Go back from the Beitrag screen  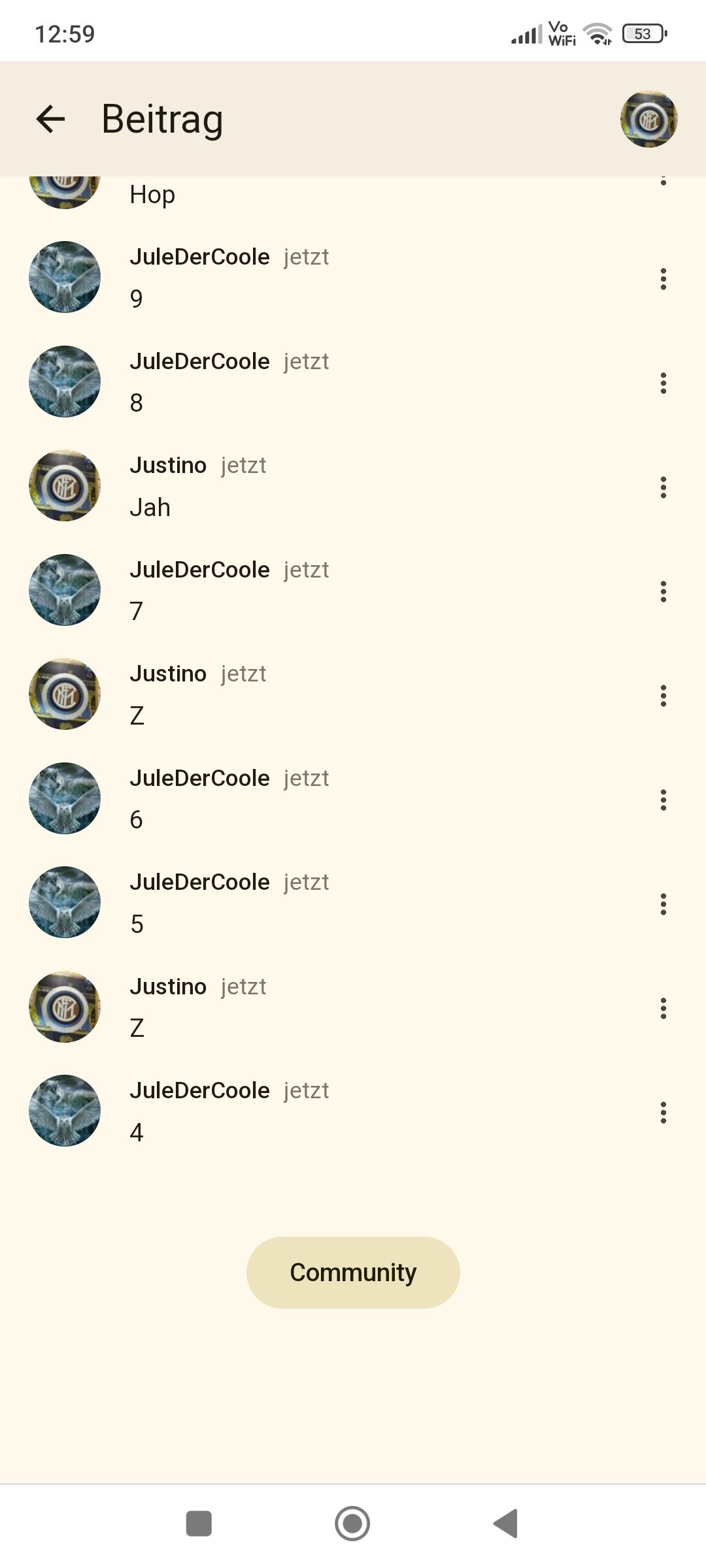tap(50, 119)
